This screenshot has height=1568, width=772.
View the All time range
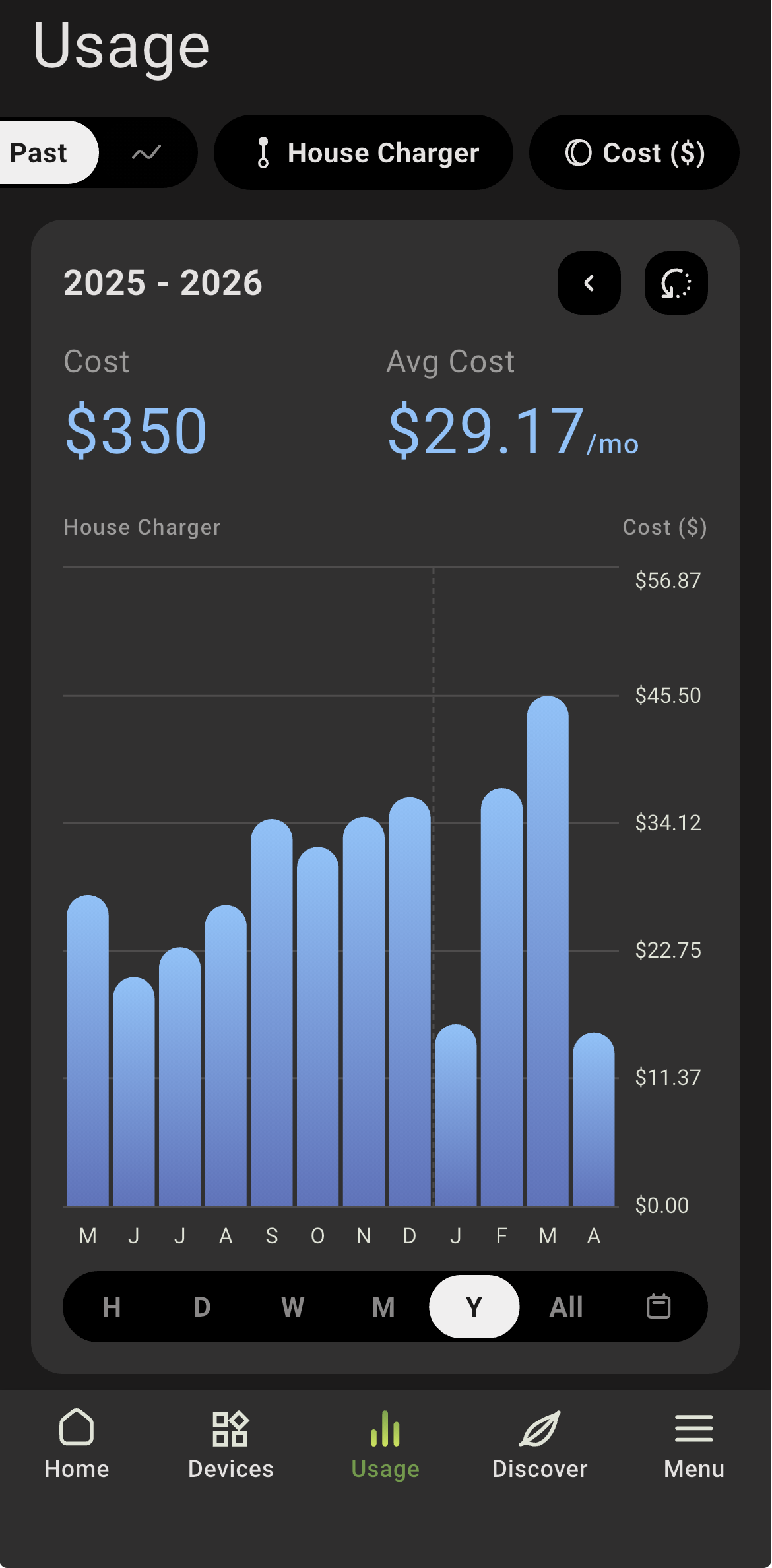point(566,1307)
